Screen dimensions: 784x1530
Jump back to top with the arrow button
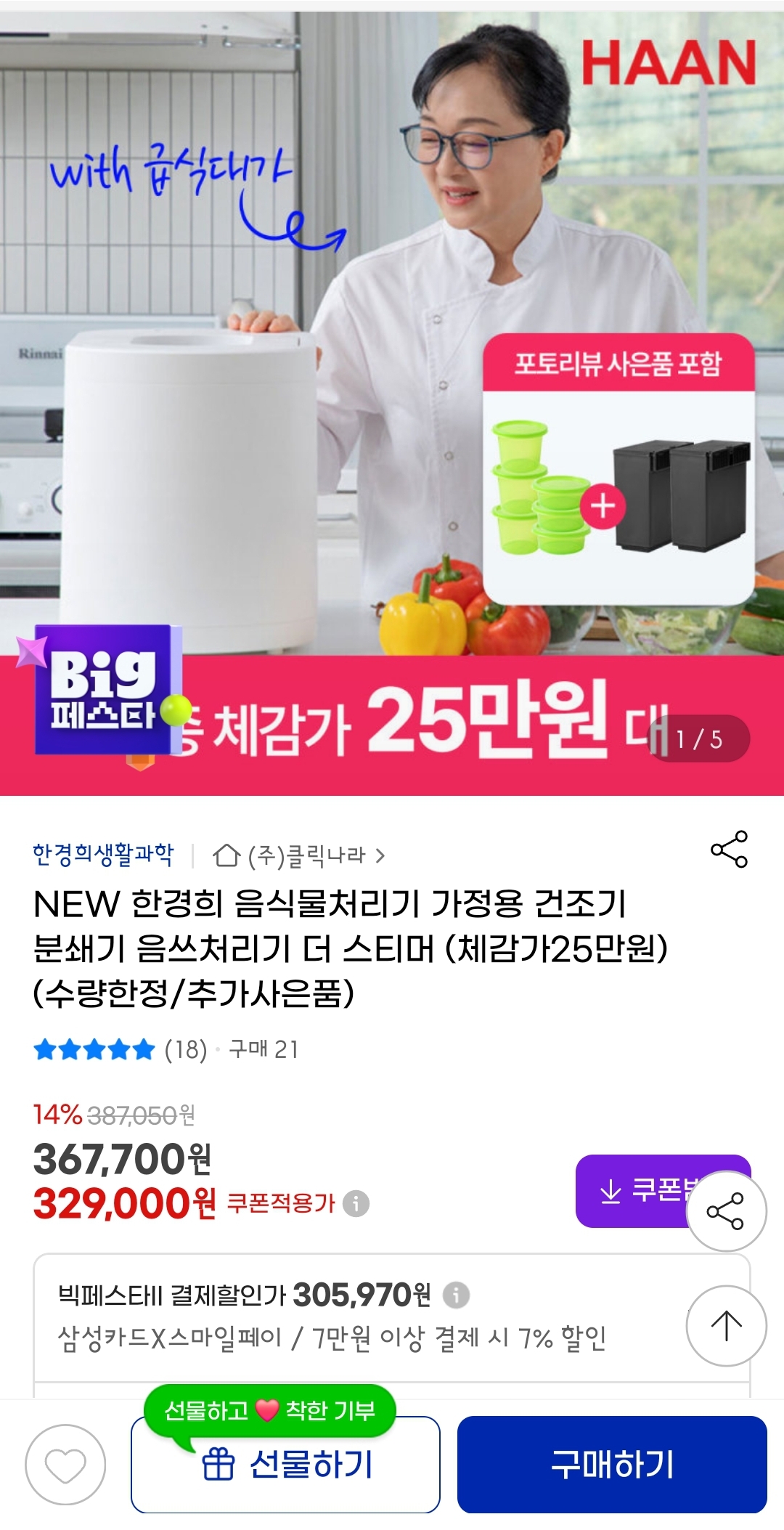click(726, 1325)
